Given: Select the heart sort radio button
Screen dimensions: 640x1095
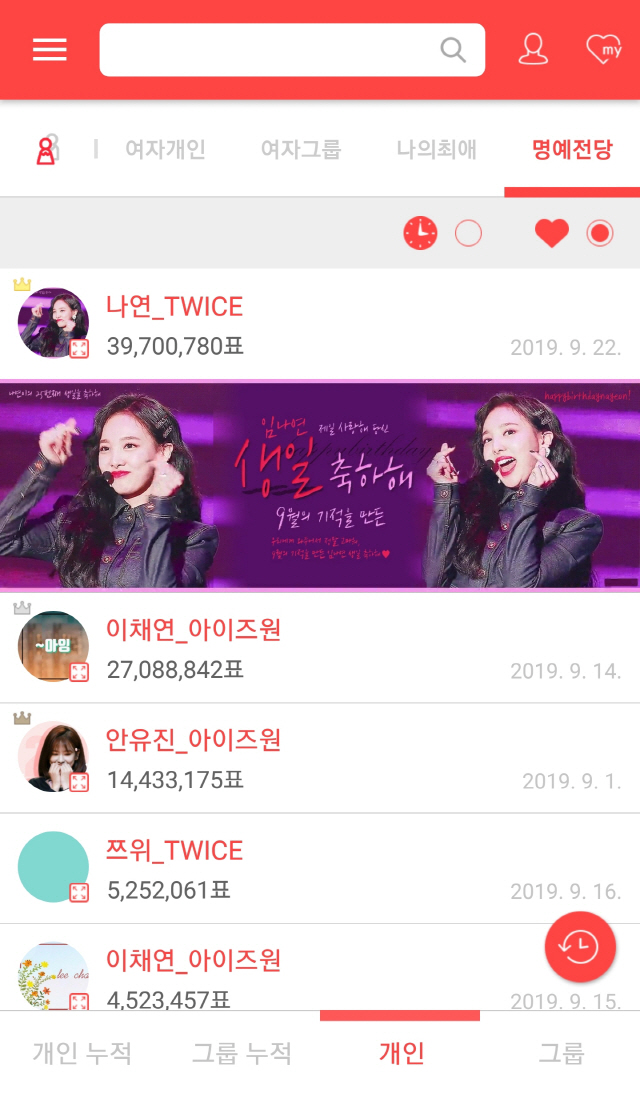Looking at the screenshot, I should (599, 234).
